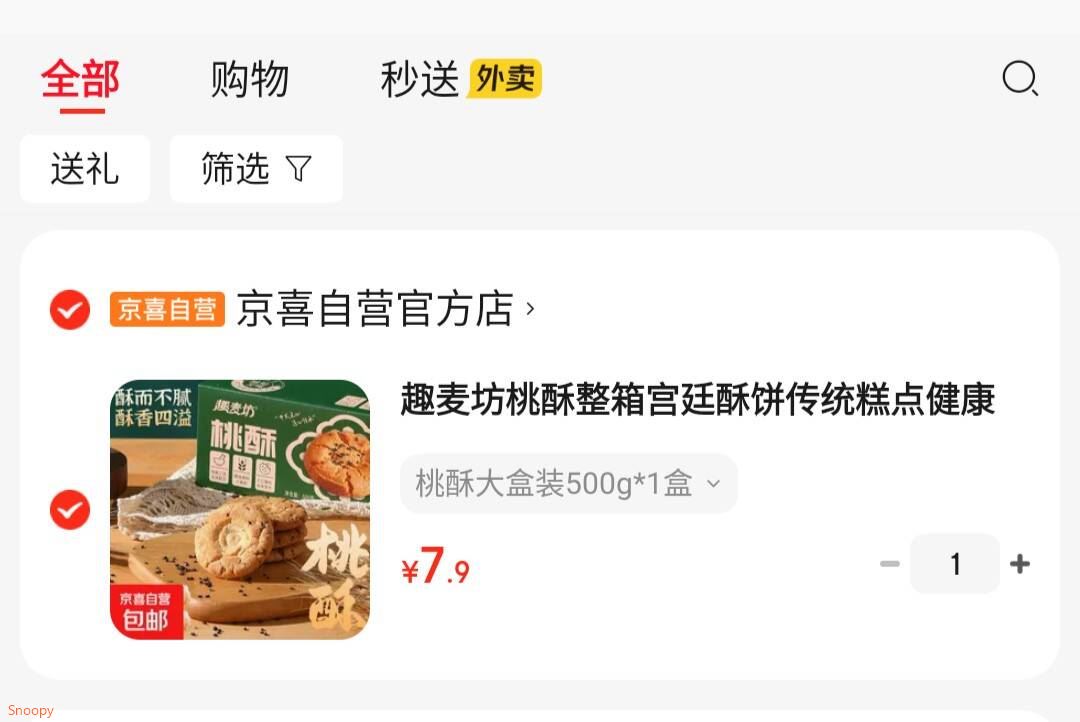Select the 全部 tab
Viewport: 1080px width, 722px height.
pyautogui.click(x=80, y=79)
